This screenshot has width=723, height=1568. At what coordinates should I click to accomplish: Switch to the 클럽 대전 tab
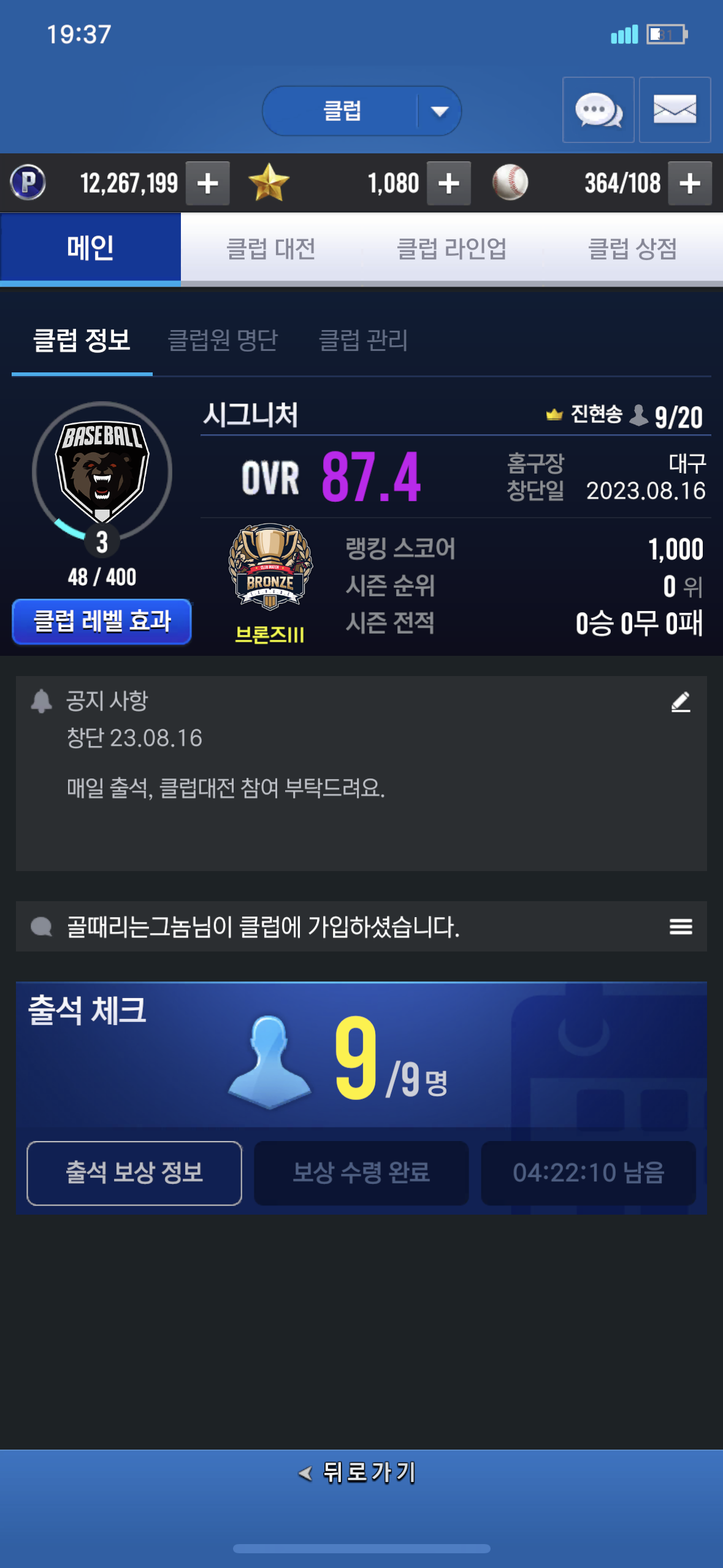271,248
